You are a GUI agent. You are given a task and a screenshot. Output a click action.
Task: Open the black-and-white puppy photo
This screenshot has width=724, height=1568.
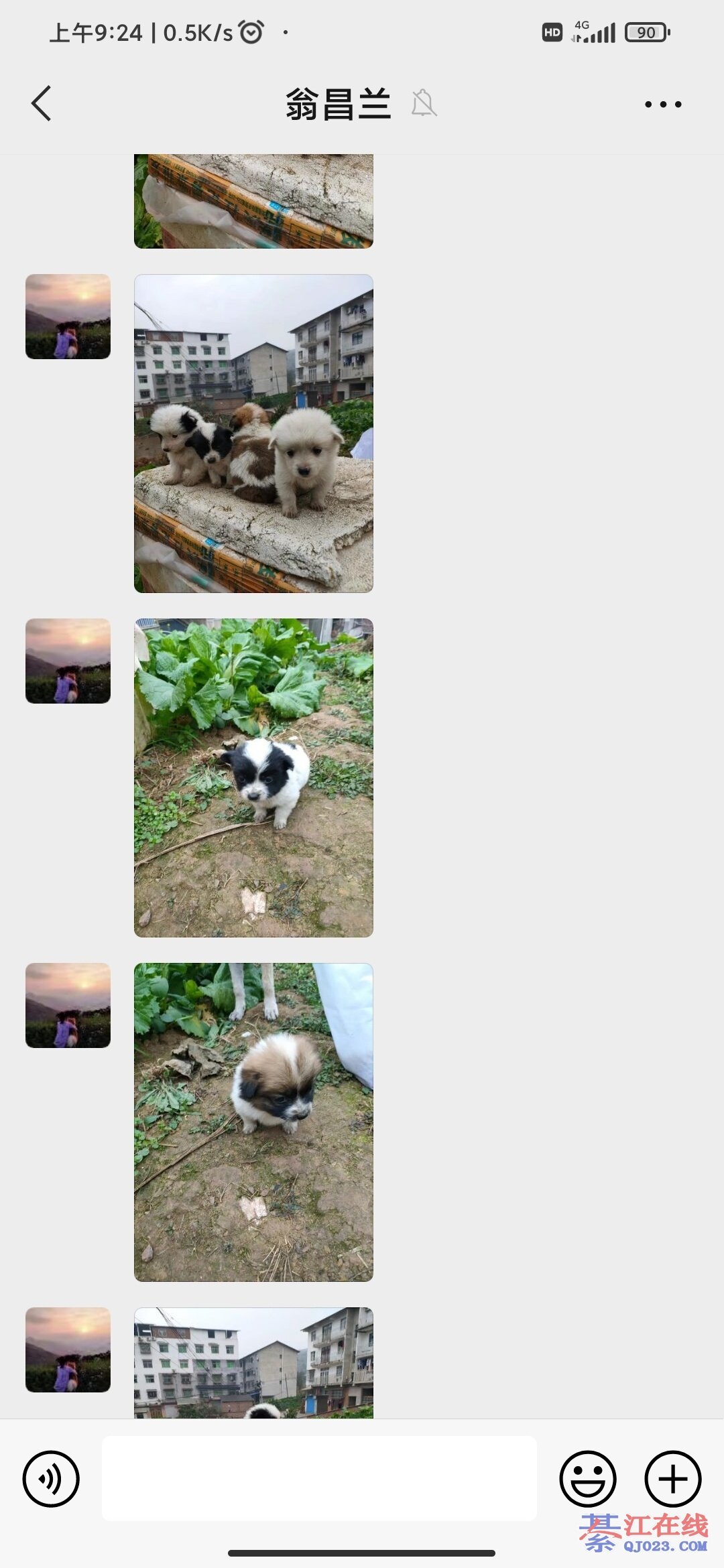pyautogui.click(x=253, y=777)
